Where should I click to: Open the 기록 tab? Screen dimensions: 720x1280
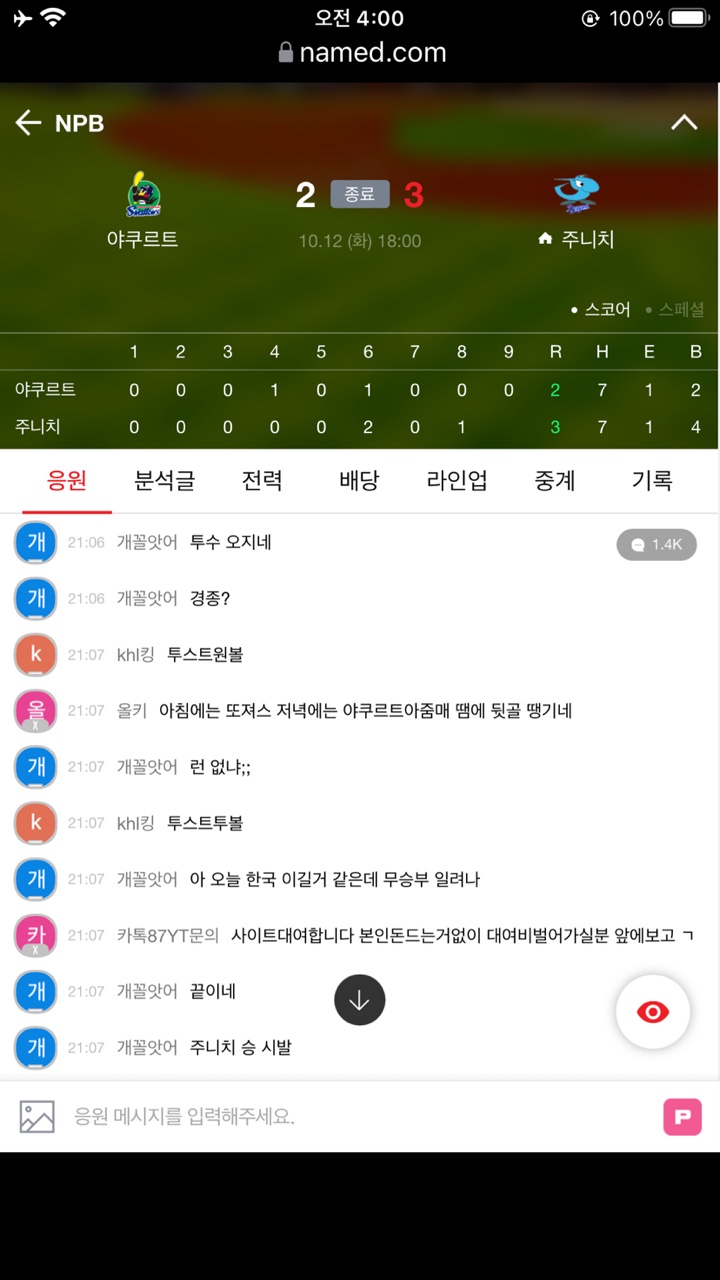(x=652, y=481)
